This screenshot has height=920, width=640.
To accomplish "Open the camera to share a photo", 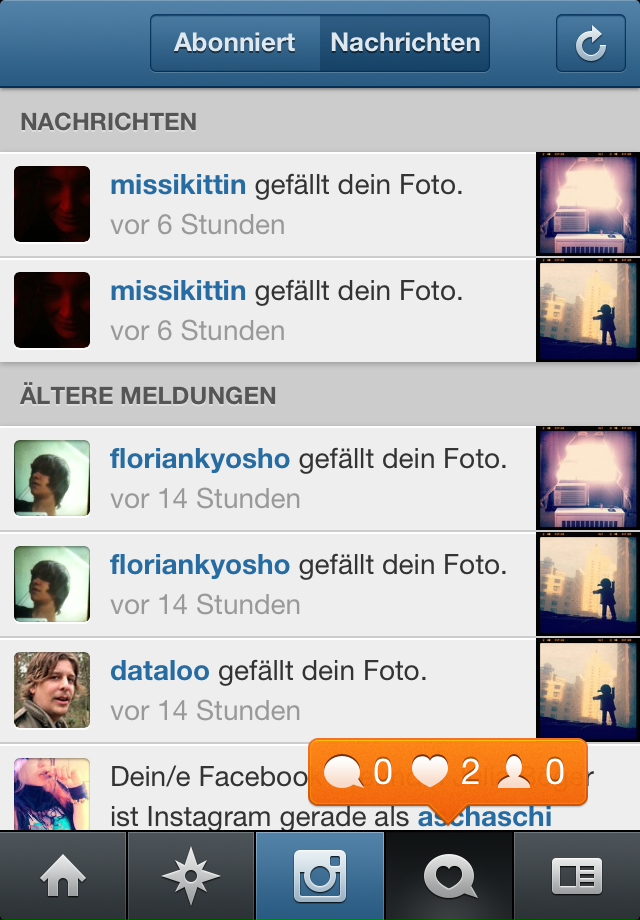I will point(320,876).
